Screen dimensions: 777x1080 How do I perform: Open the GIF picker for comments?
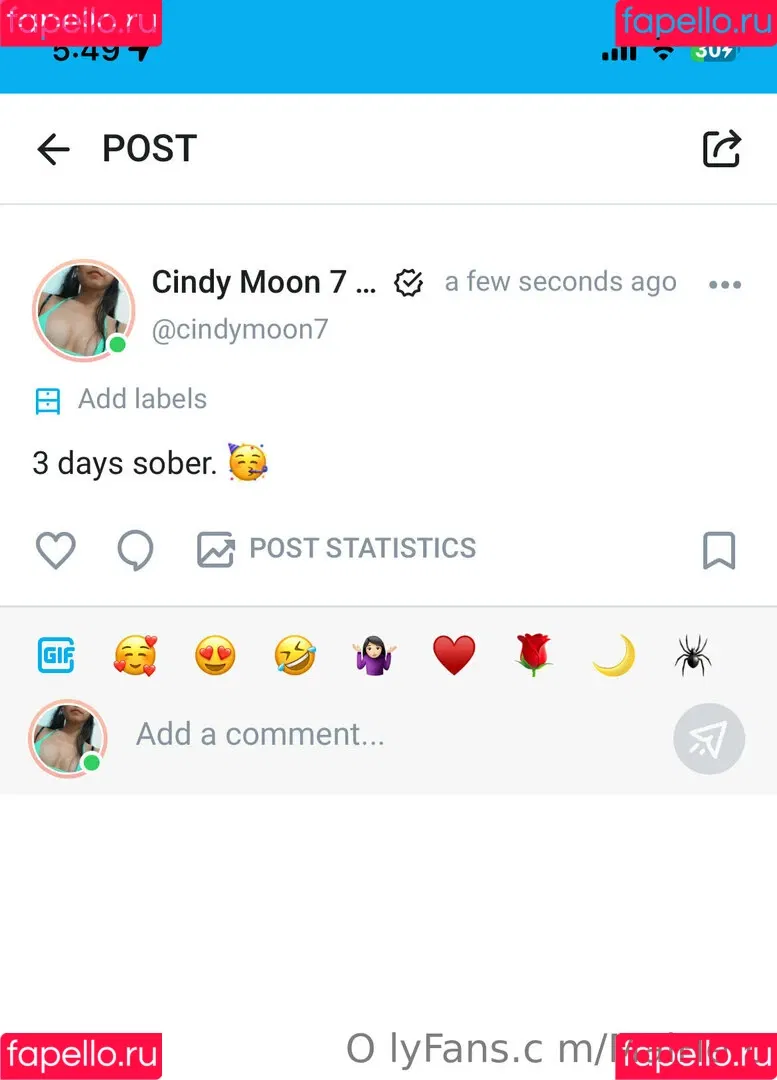click(56, 656)
